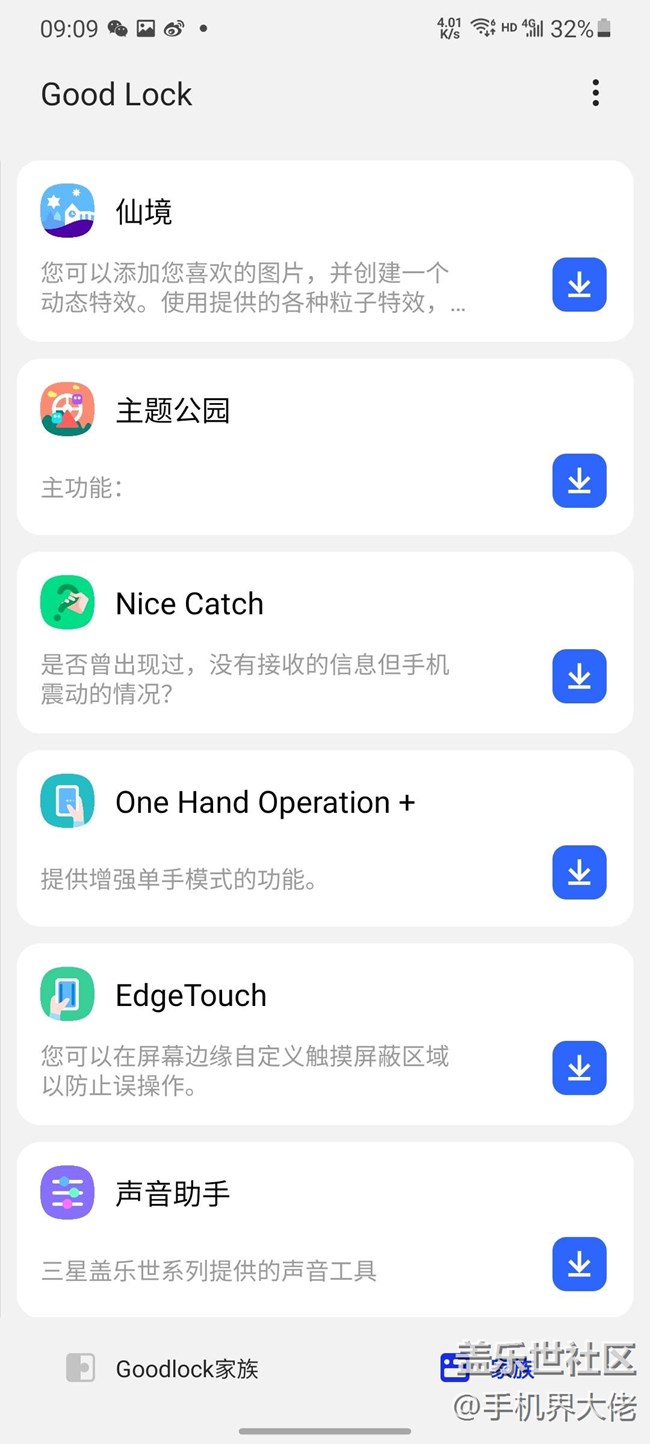Image resolution: width=650 pixels, height=1444 pixels.
Task: Open the EdgeTouch card
Action: pos(325,1034)
